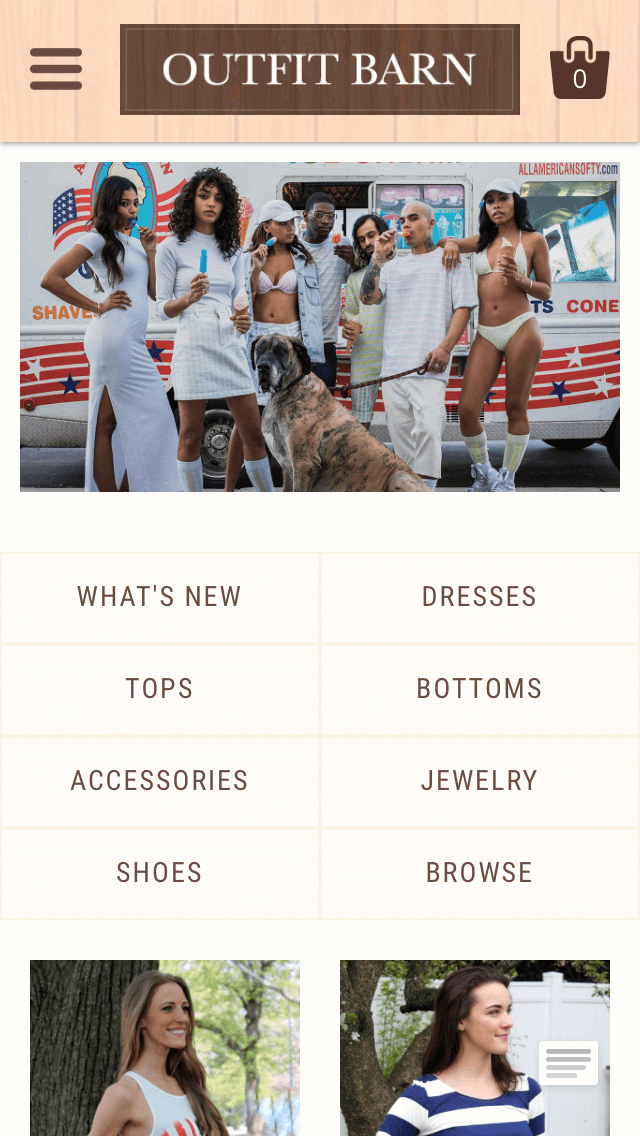This screenshot has width=640, height=1136.
Task: Open the Dresses category
Action: [x=479, y=597]
